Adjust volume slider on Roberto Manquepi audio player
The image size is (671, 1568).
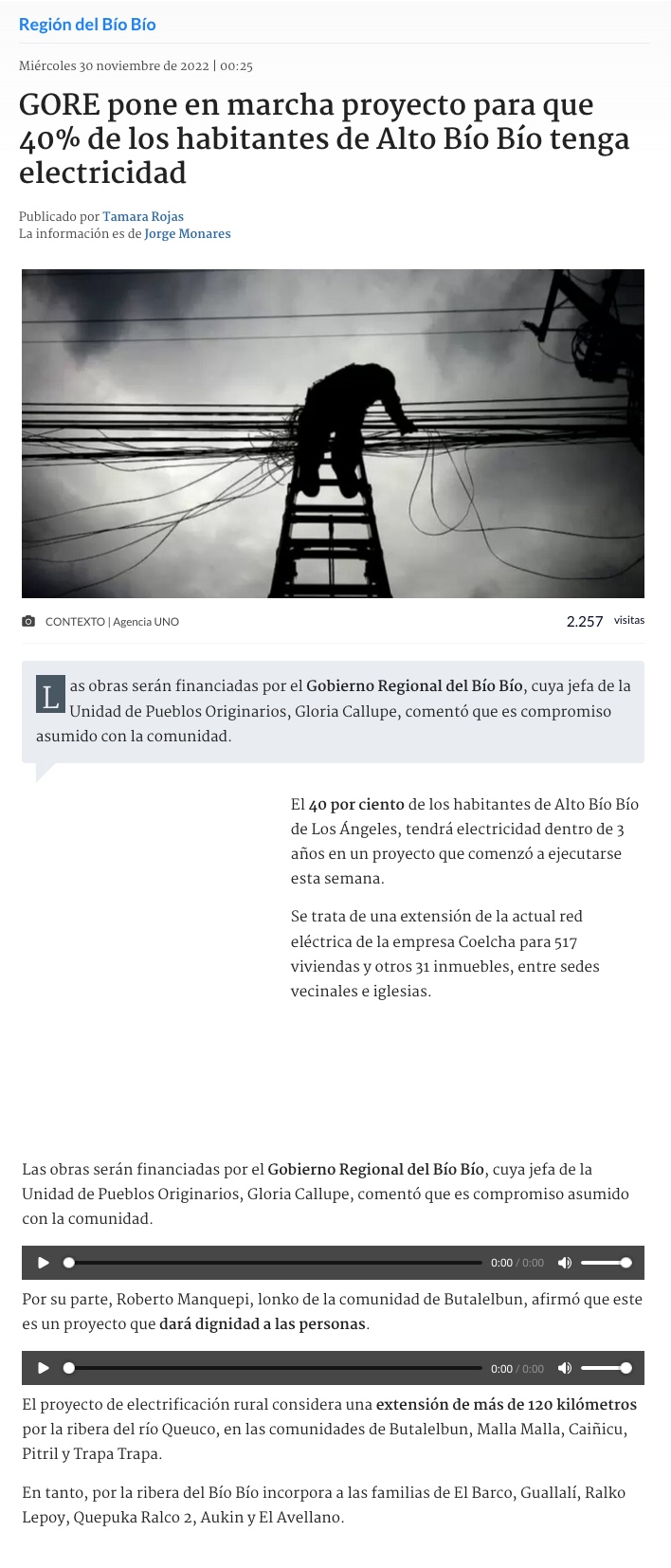606,1368
